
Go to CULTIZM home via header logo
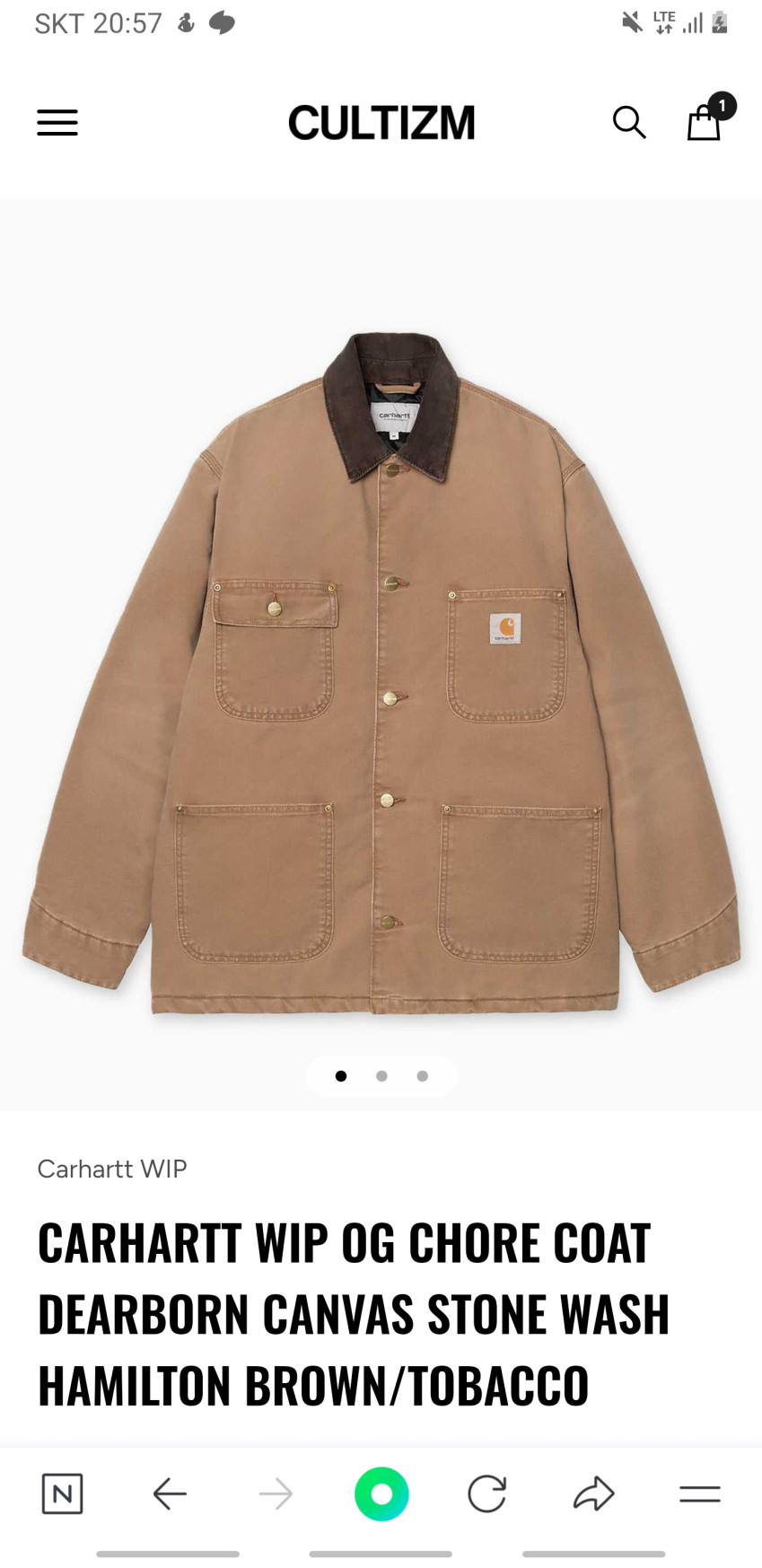pyautogui.click(x=381, y=123)
